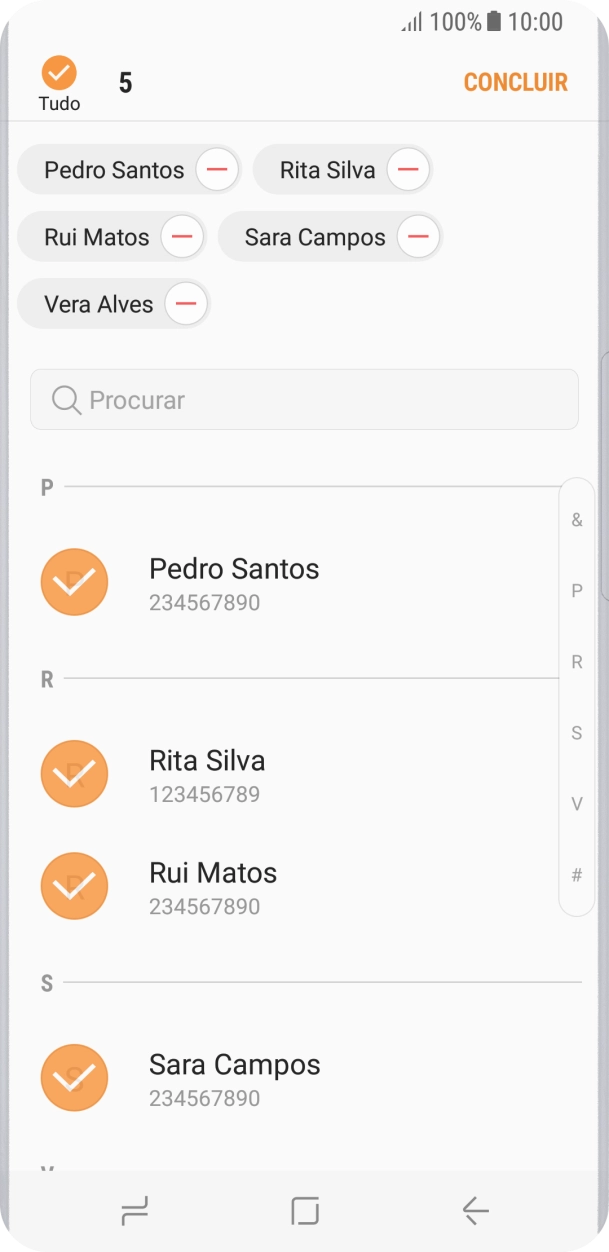Tap CONCLUIR to finish selection
Image resolution: width=609 pixels, height=1252 pixels.
coord(515,83)
